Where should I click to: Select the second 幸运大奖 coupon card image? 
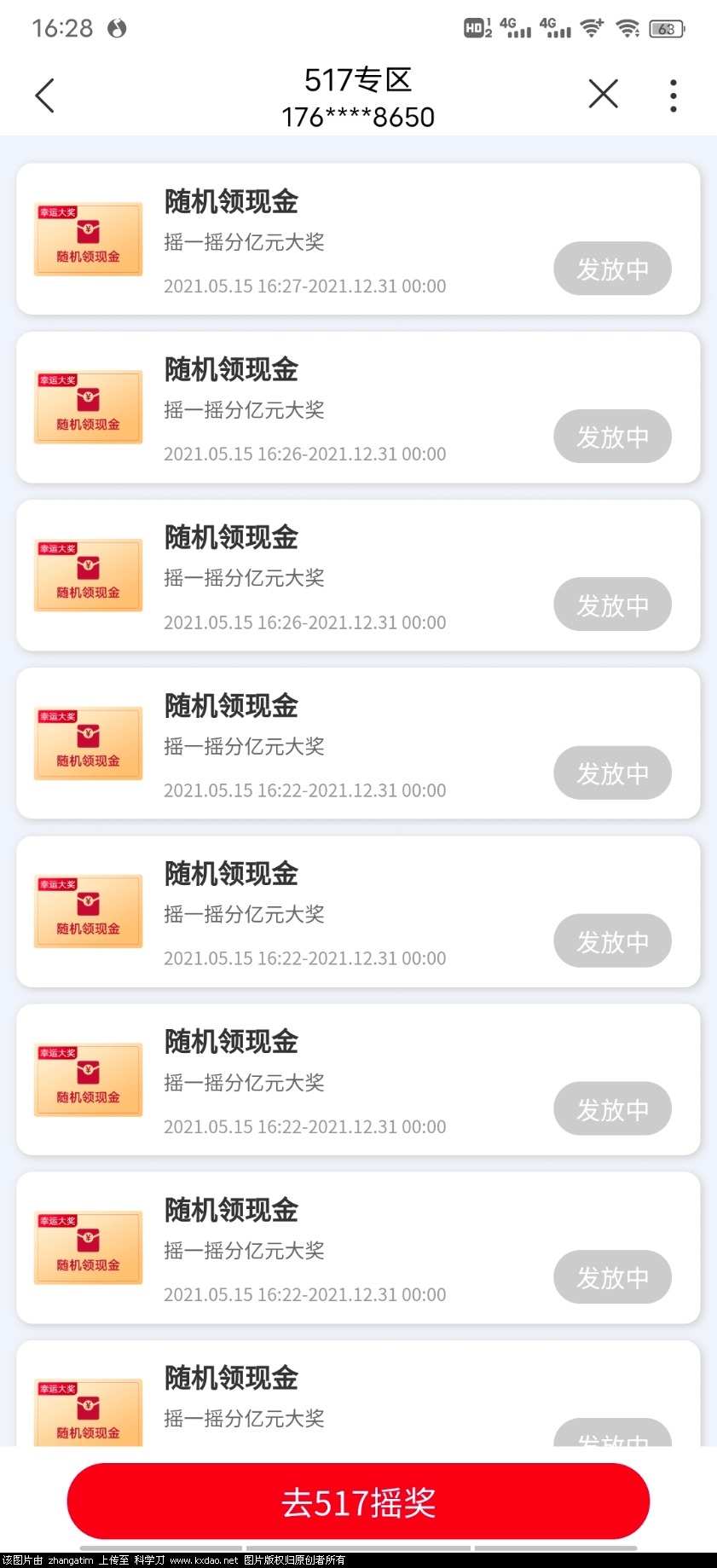tap(88, 408)
